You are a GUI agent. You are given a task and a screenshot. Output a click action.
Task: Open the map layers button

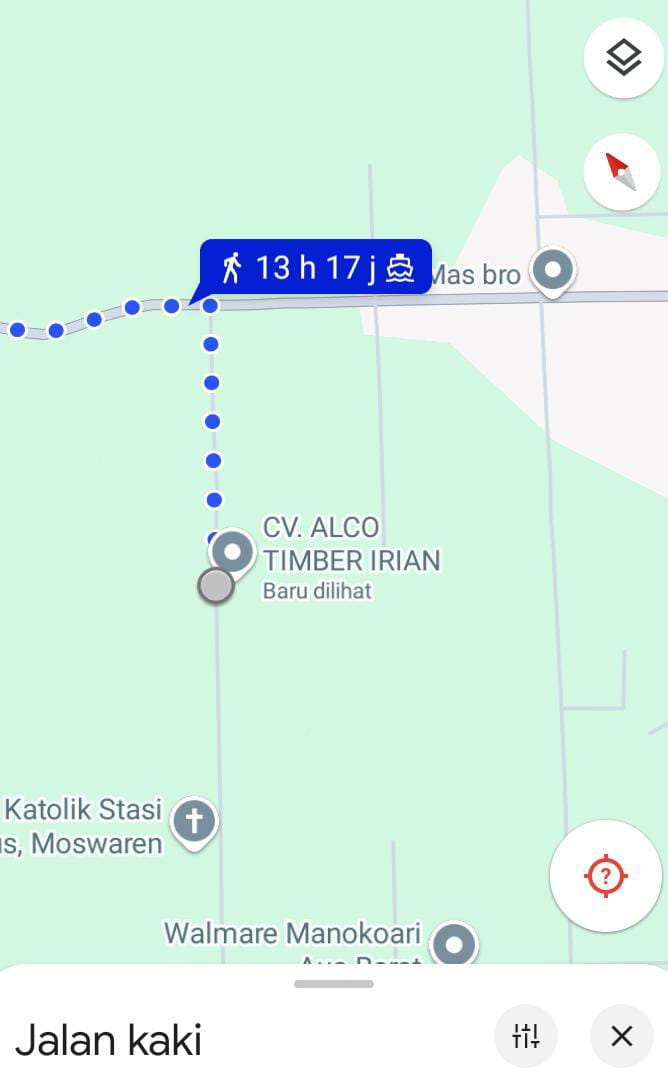623,58
